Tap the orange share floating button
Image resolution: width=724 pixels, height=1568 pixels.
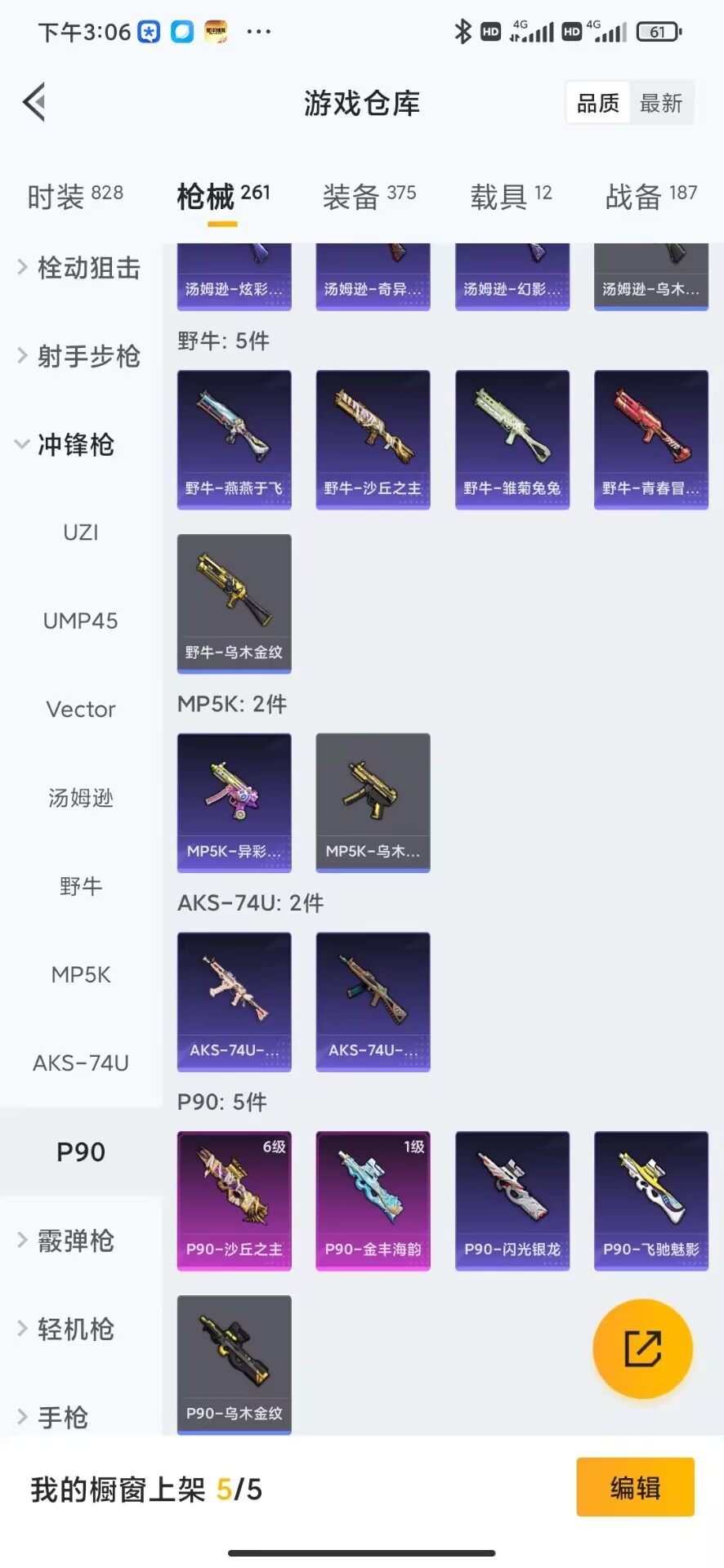click(642, 1348)
